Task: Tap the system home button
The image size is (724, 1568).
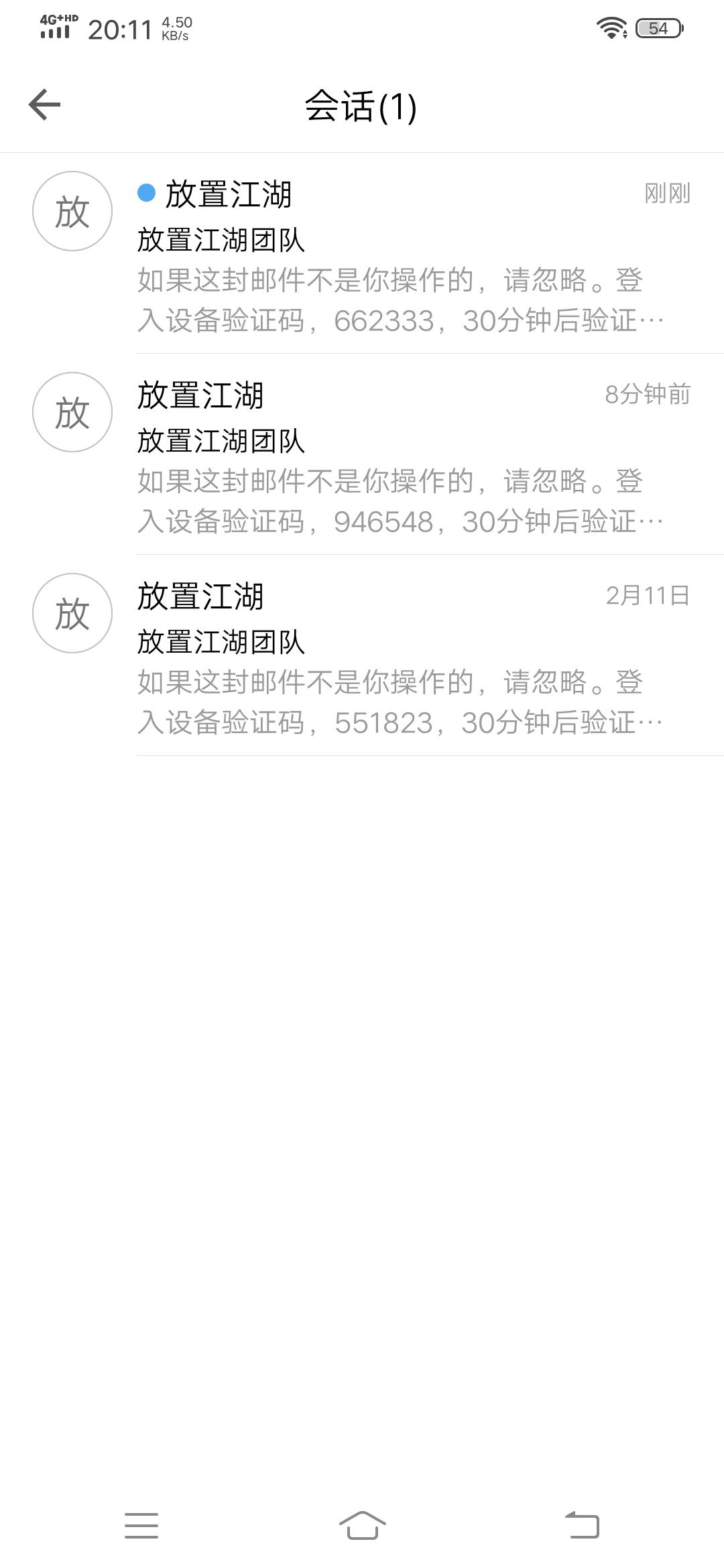Action: coord(362,1526)
